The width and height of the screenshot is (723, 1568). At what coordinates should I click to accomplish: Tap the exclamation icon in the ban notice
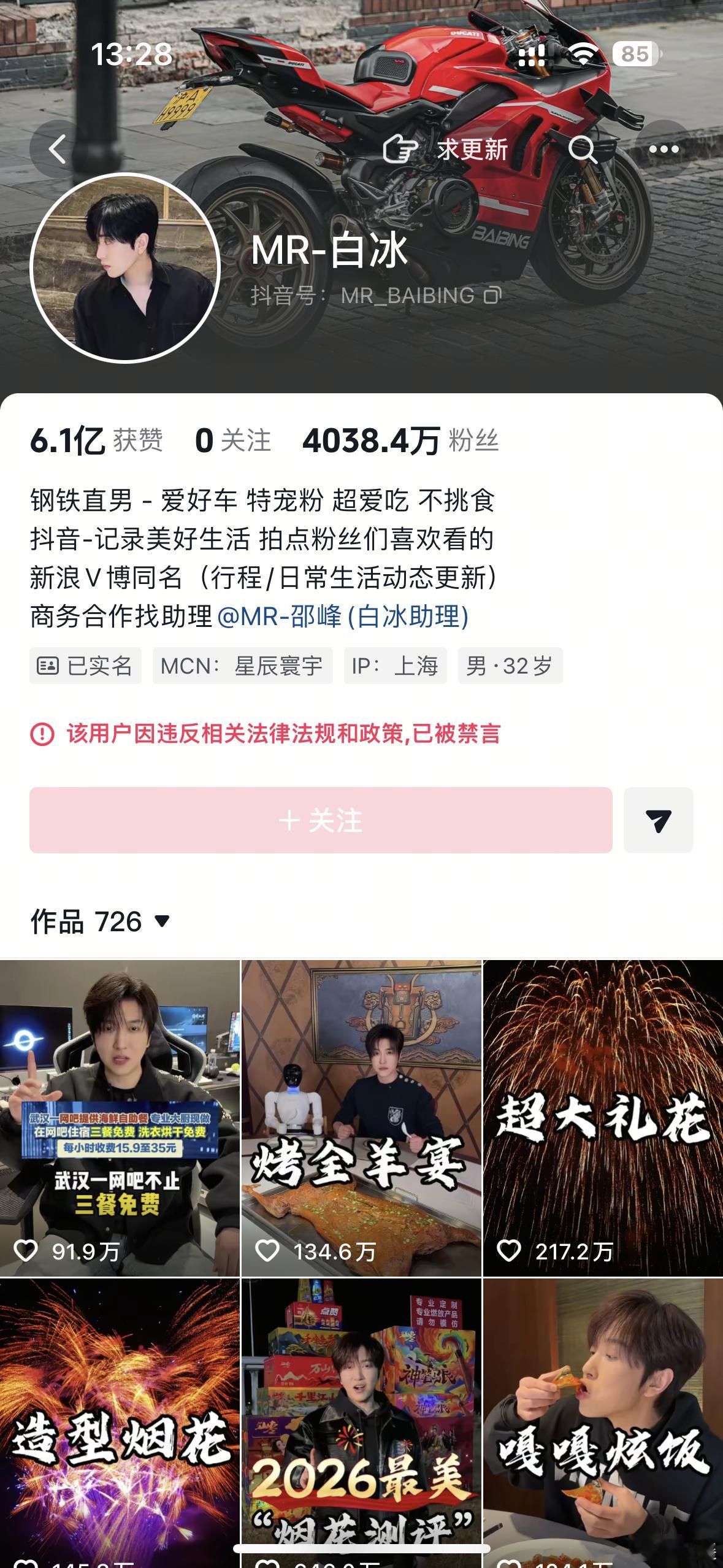point(39,732)
